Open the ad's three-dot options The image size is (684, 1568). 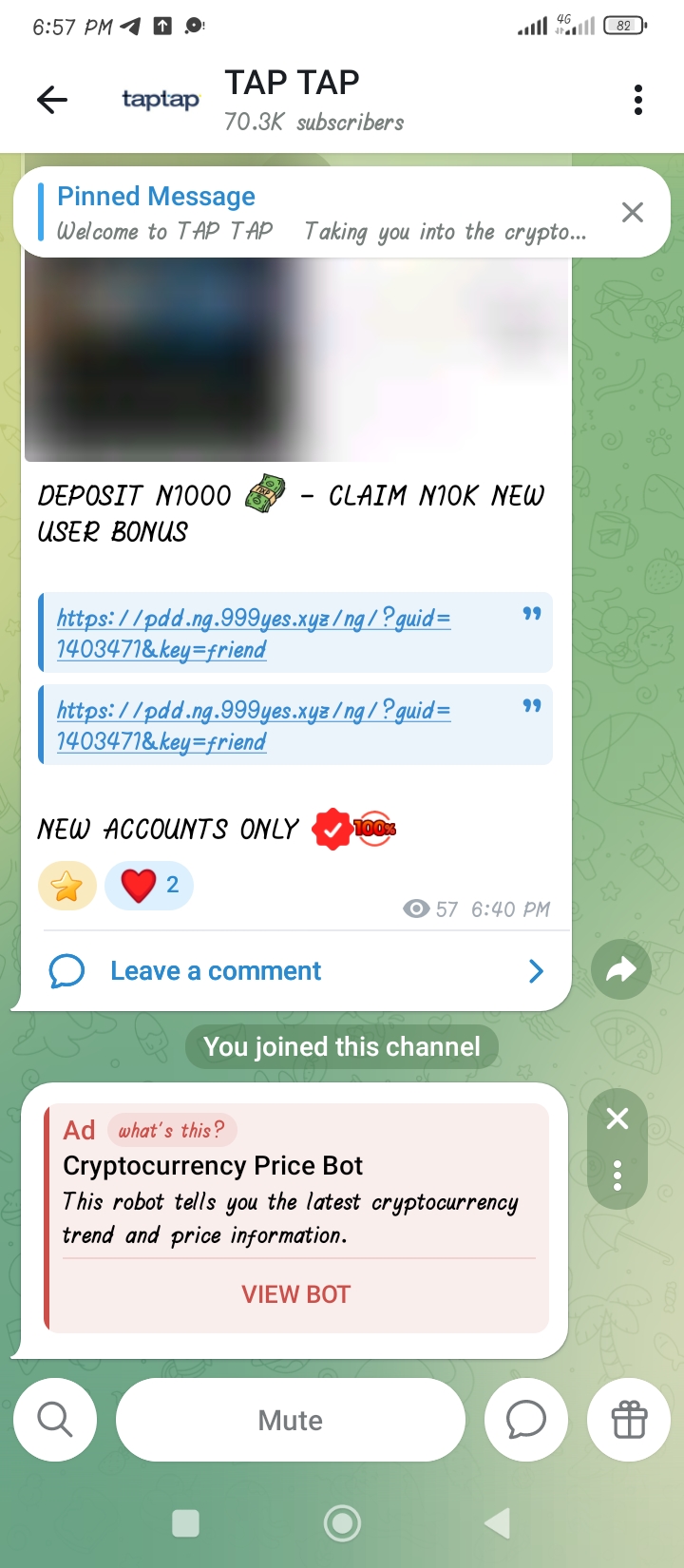pos(617,1176)
